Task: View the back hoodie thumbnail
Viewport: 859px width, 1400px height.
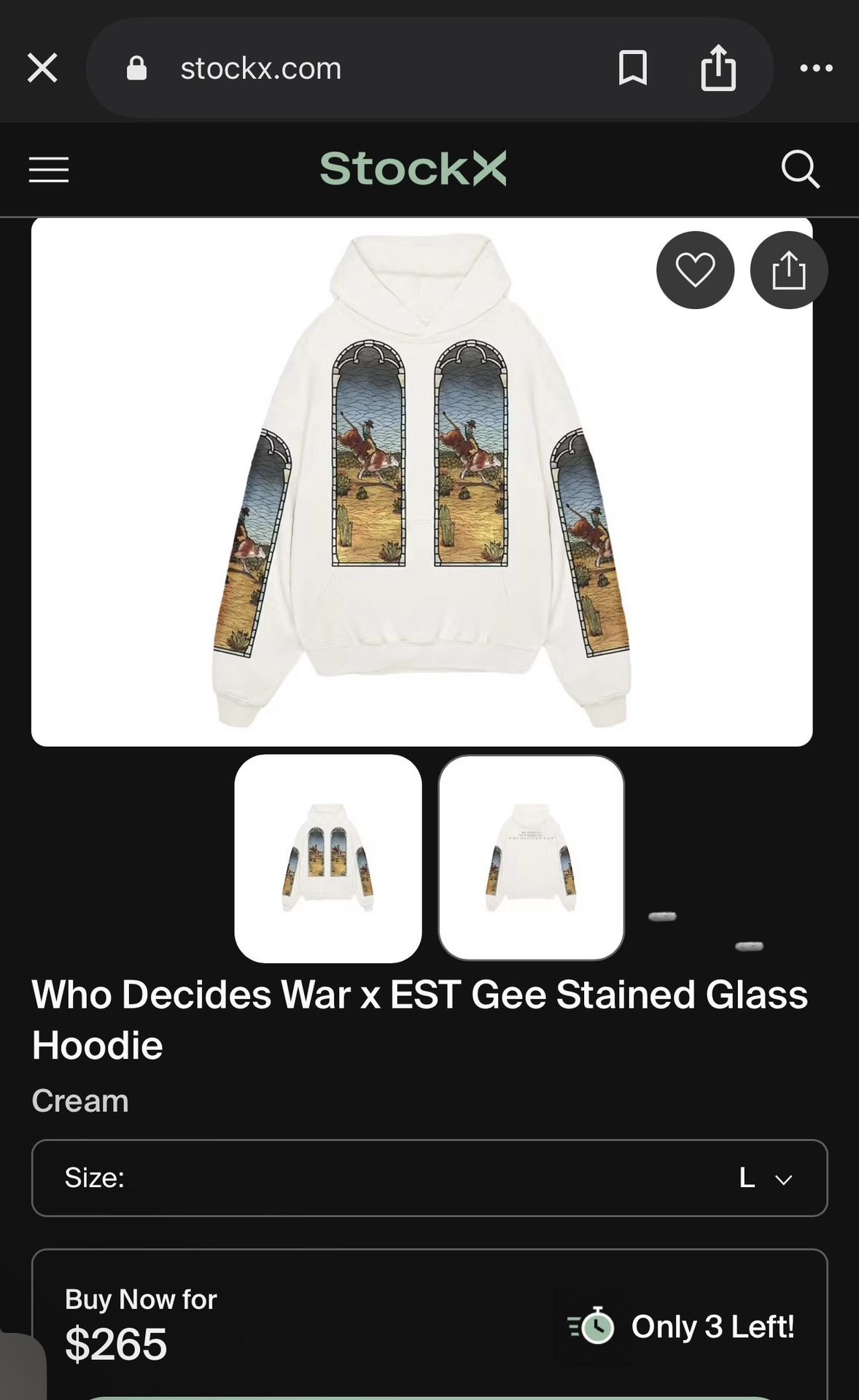Action: coord(531,858)
